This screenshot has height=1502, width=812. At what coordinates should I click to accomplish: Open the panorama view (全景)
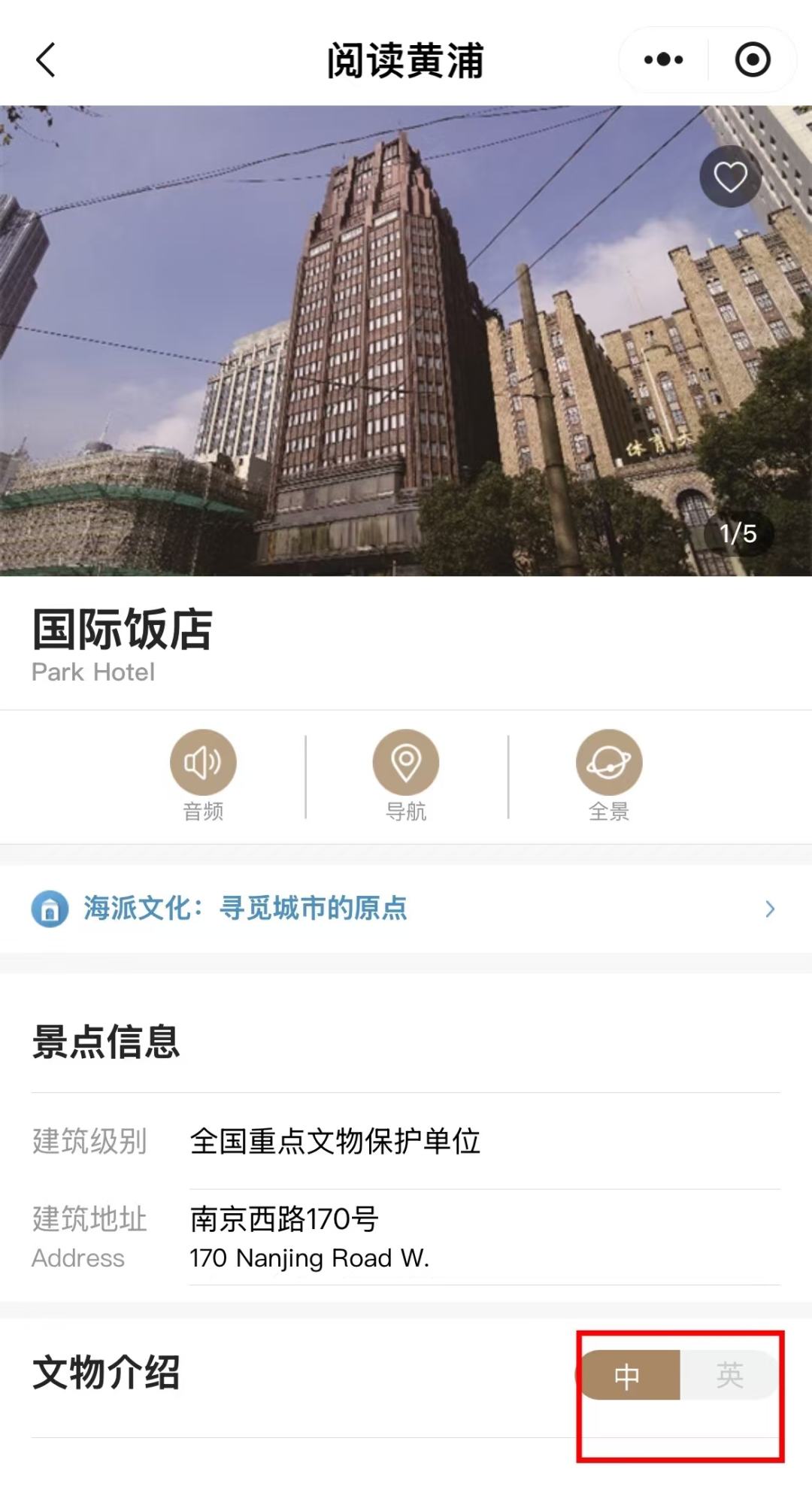click(608, 763)
